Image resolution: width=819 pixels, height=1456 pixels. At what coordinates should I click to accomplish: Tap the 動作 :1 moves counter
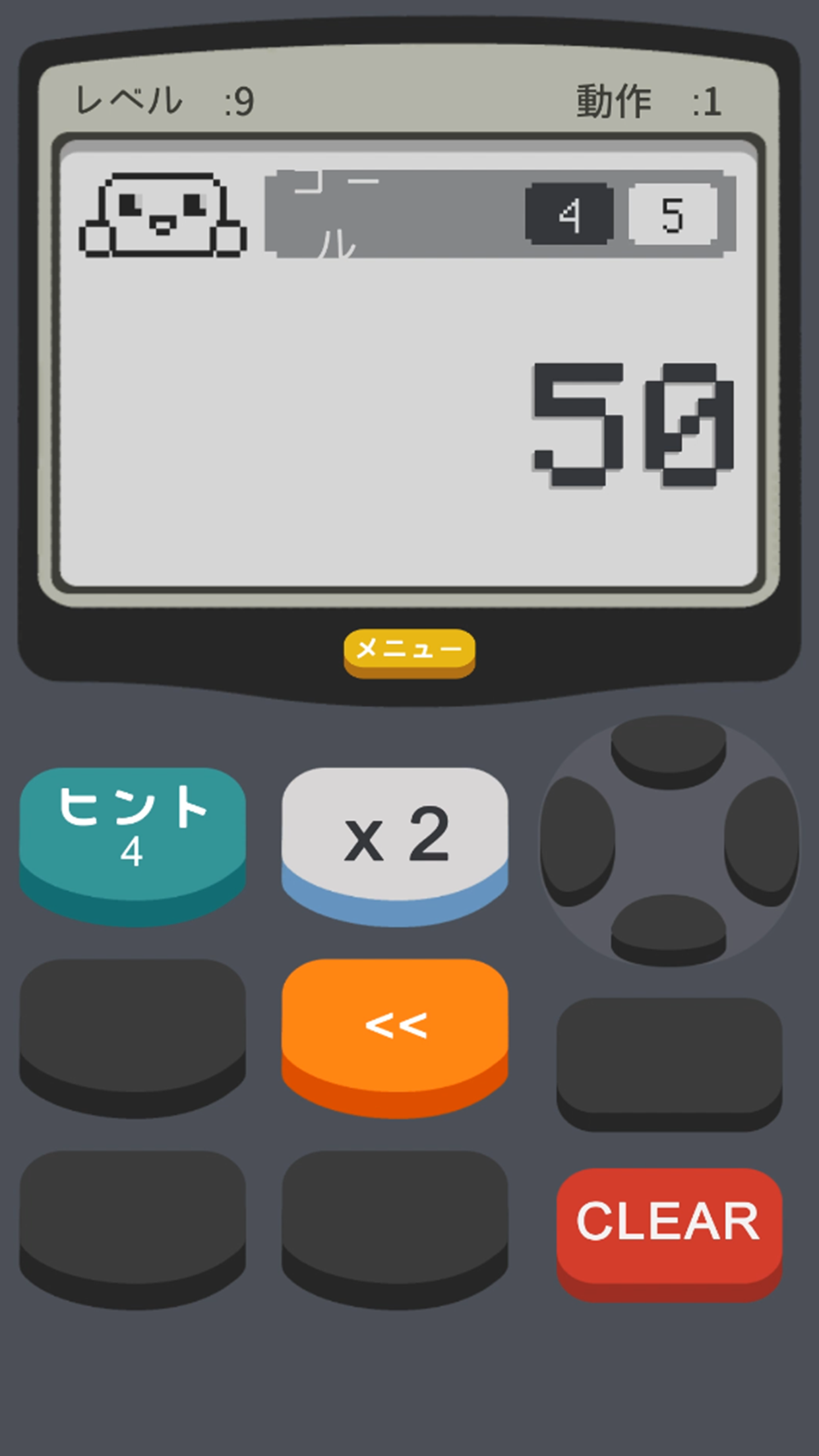tap(646, 99)
